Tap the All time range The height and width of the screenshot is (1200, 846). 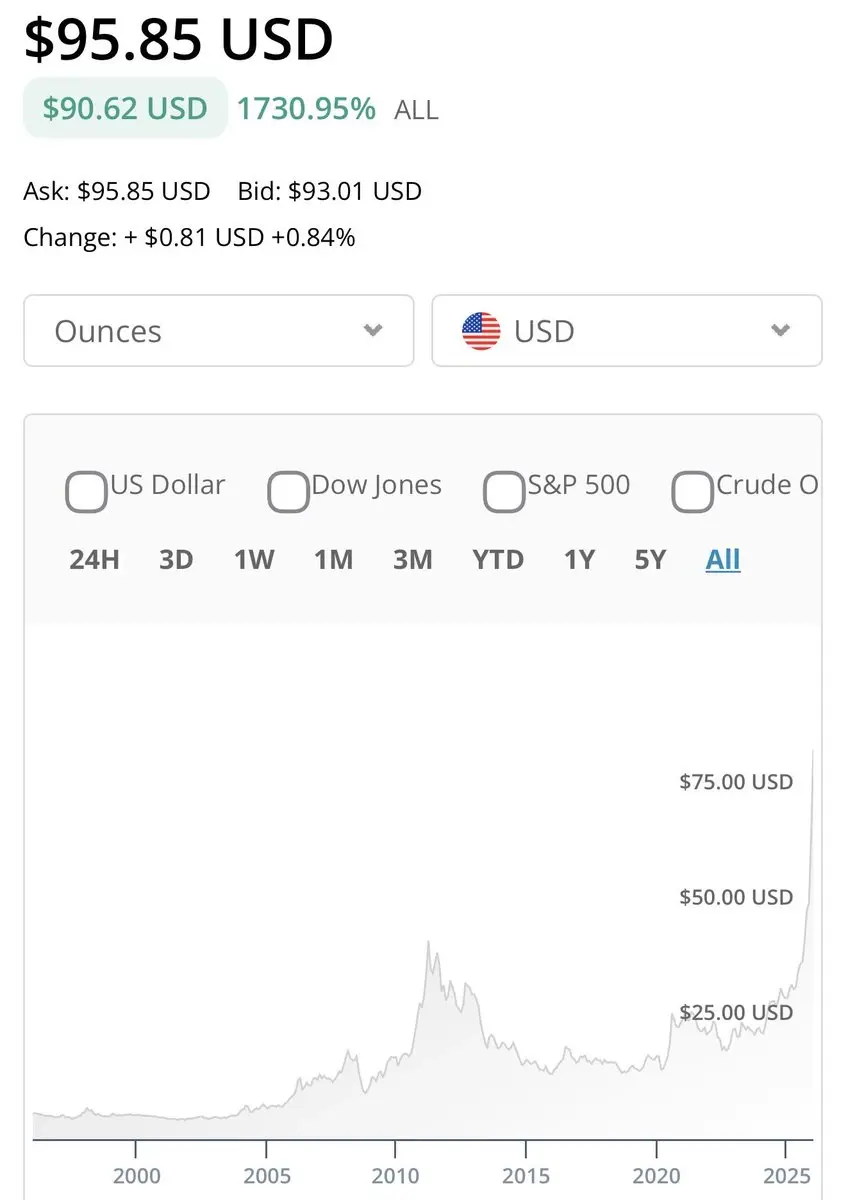click(723, 559)
